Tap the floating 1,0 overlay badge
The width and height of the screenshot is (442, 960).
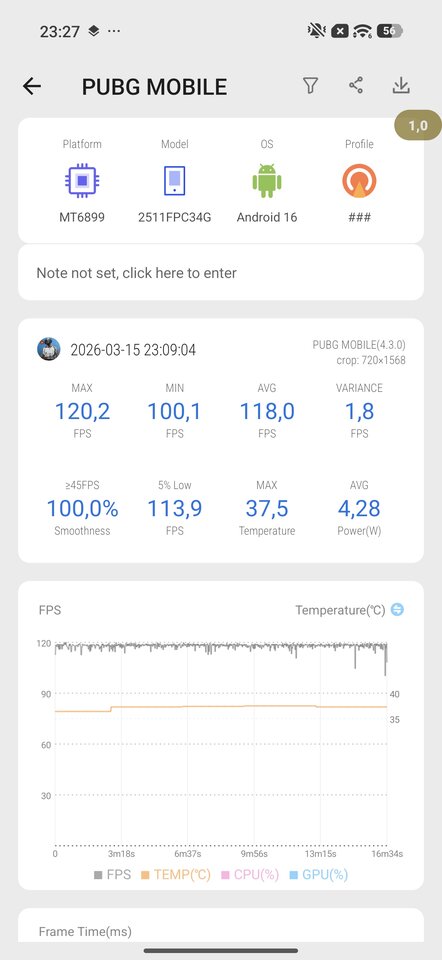tap(418, 126)
